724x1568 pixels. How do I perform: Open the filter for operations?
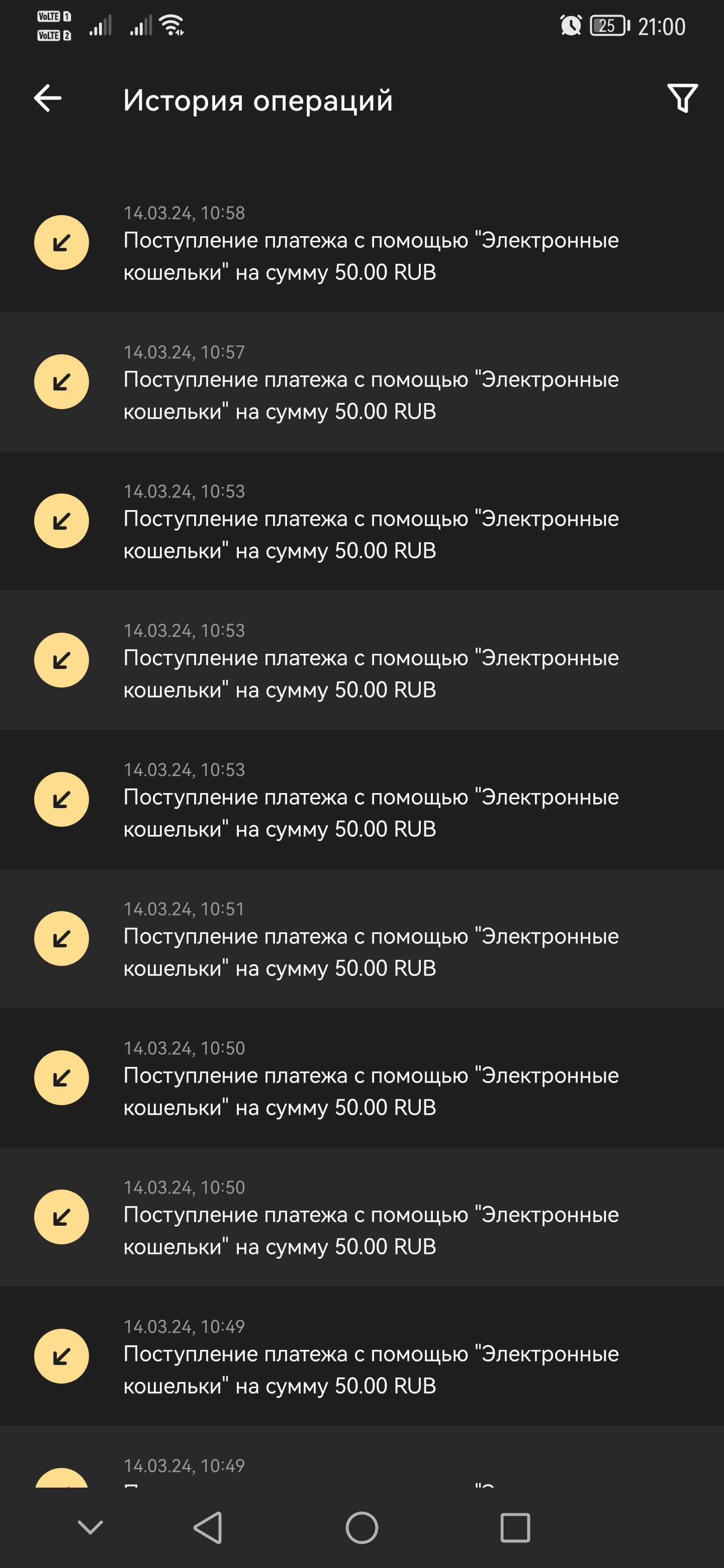click(x=682, y=99)
